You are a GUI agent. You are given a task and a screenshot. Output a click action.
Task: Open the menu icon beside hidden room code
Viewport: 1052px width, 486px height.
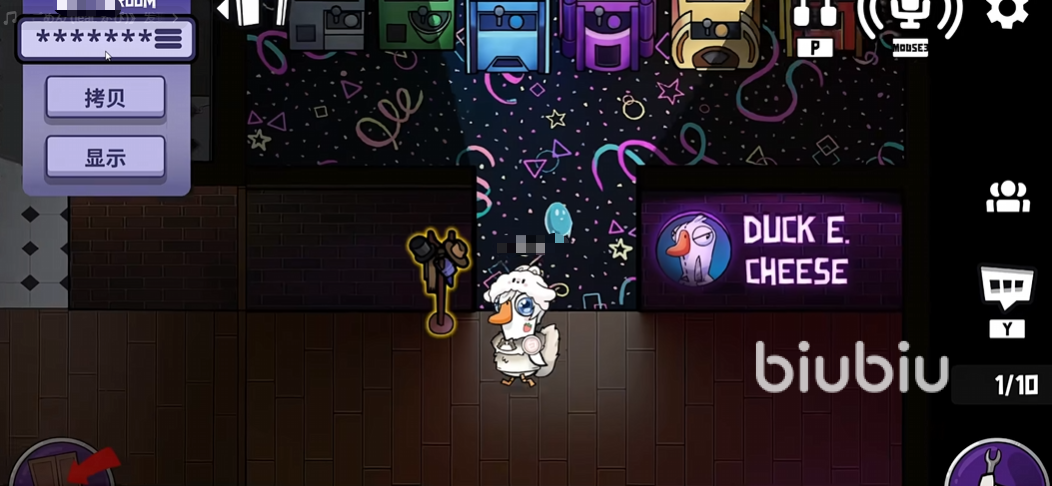[x=168, y=39]
